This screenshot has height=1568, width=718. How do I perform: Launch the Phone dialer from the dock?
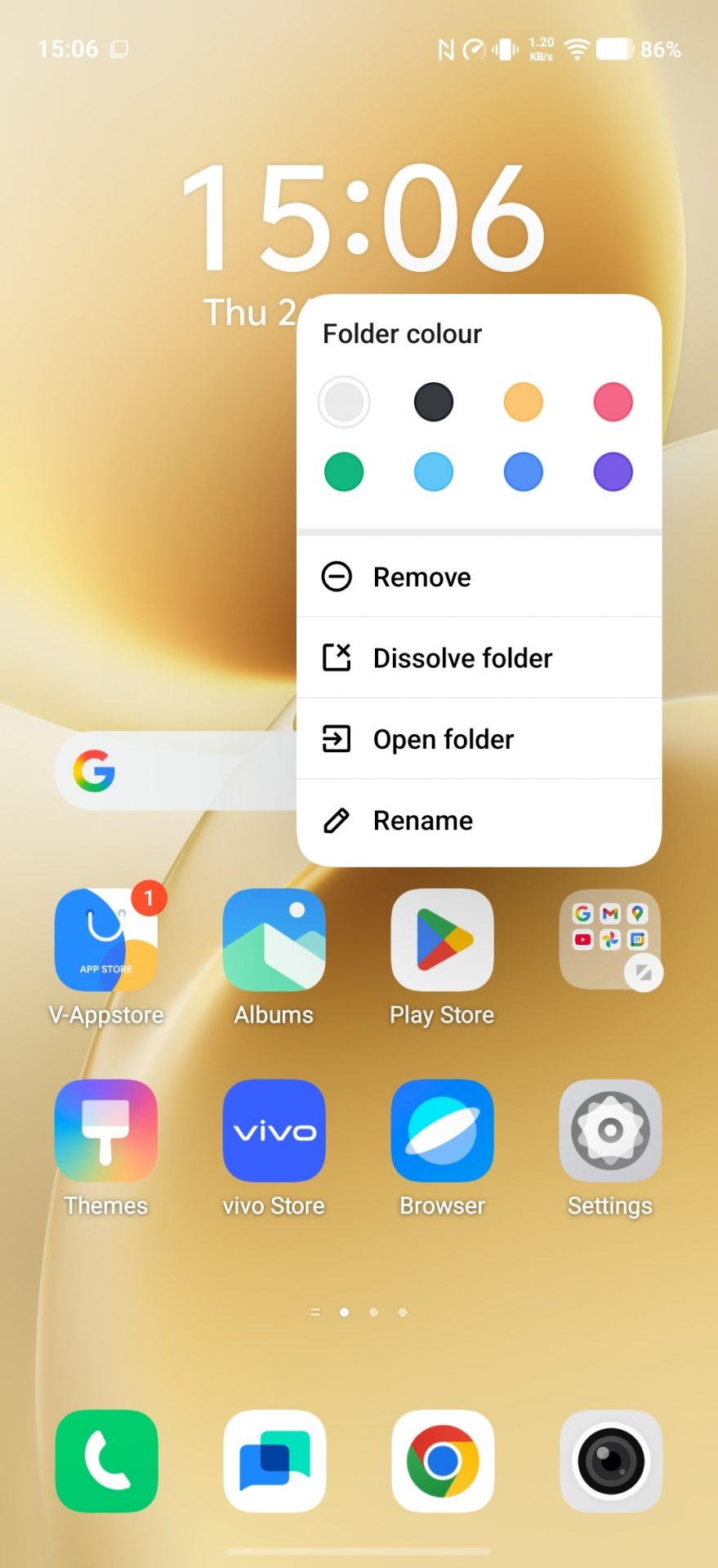(106, 1461)
